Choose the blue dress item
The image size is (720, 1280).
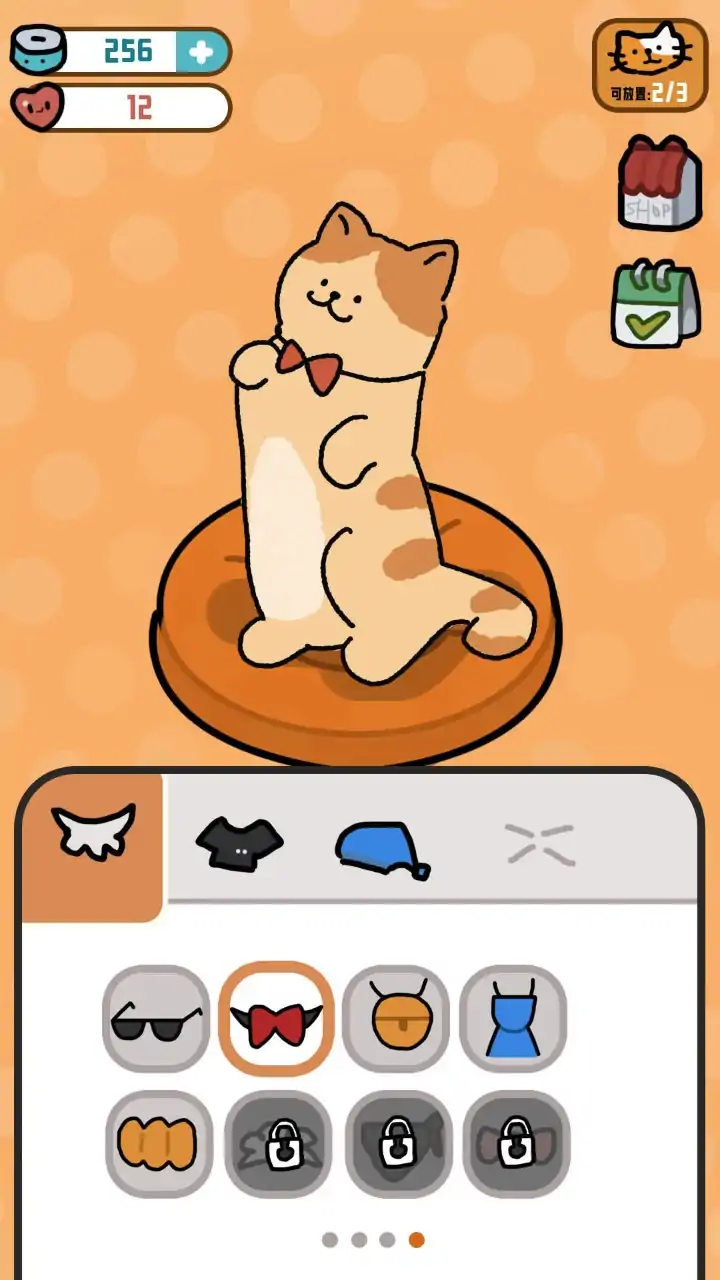click(x=513, y=1019)
